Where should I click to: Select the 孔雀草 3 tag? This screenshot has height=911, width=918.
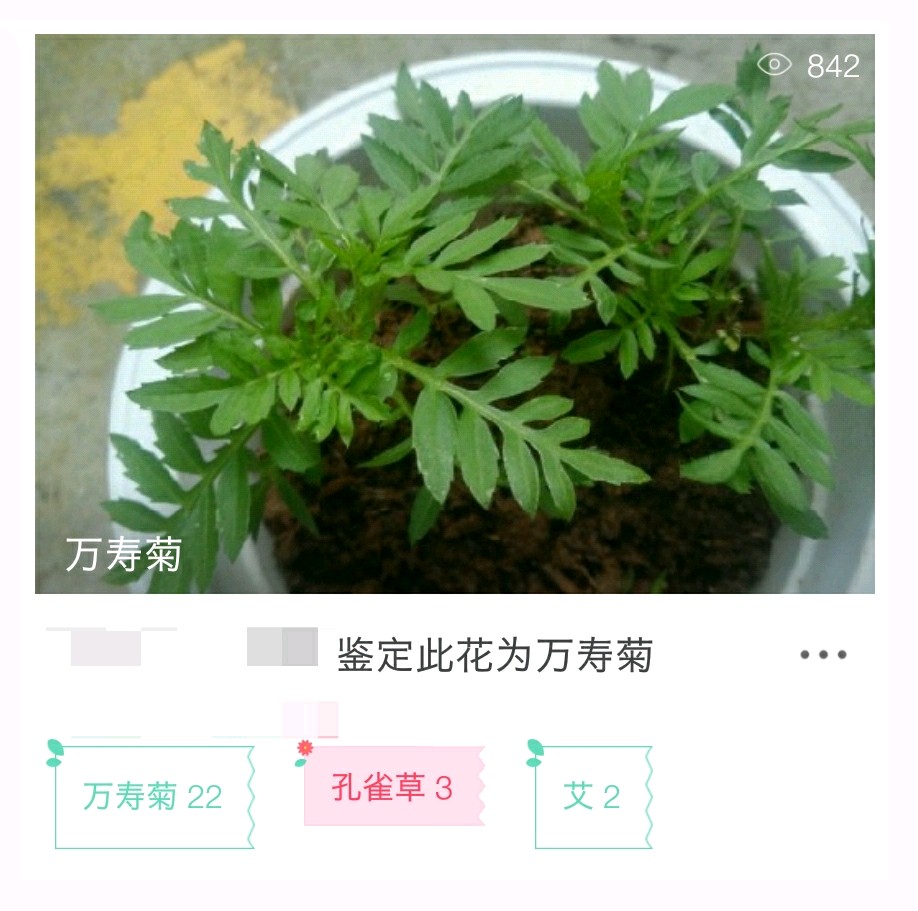tap(393, 787)
